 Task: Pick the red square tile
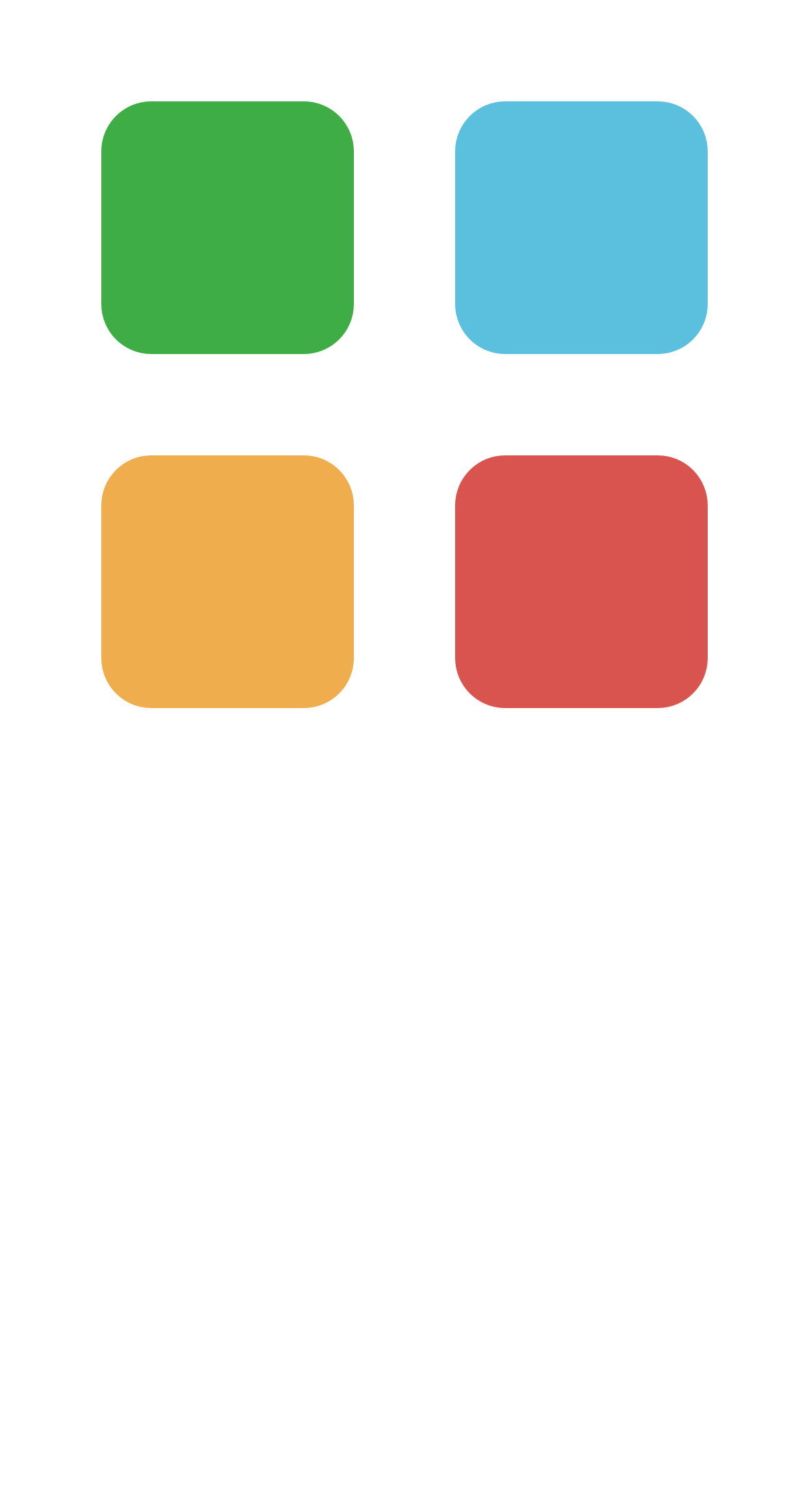pos(581,581)
